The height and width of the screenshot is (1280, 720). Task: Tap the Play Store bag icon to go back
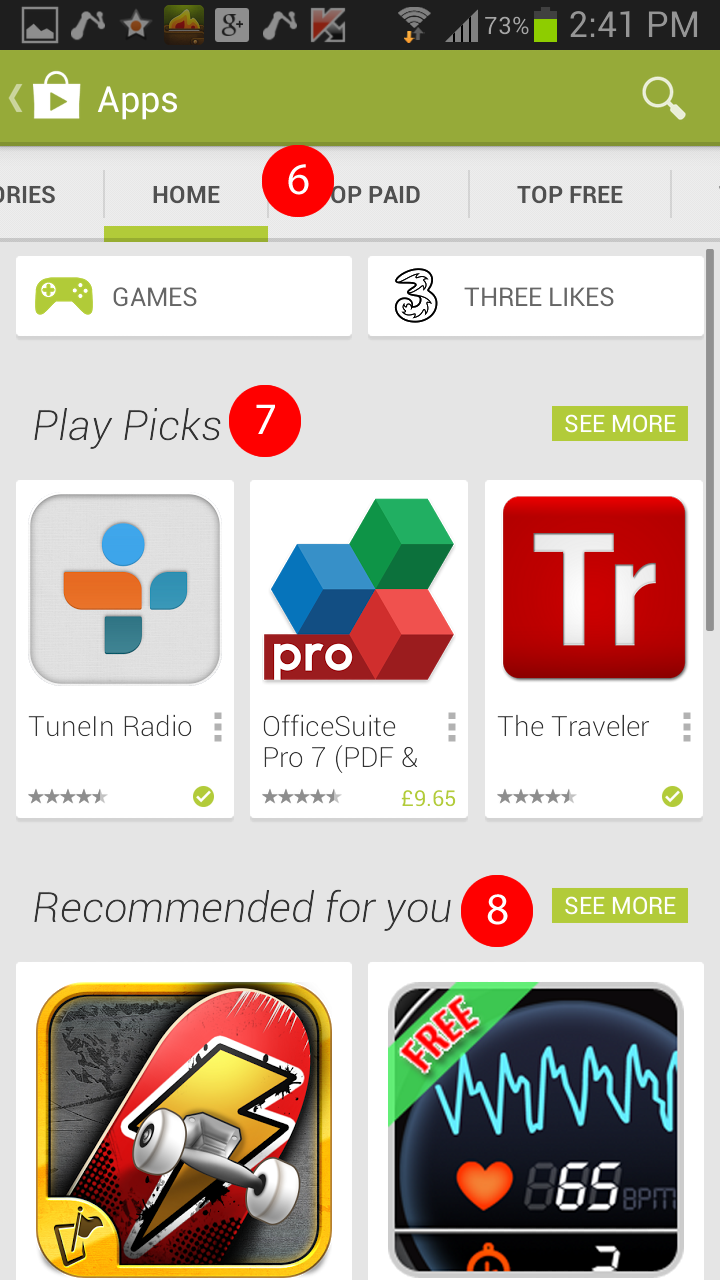click(x=56, y=98)
